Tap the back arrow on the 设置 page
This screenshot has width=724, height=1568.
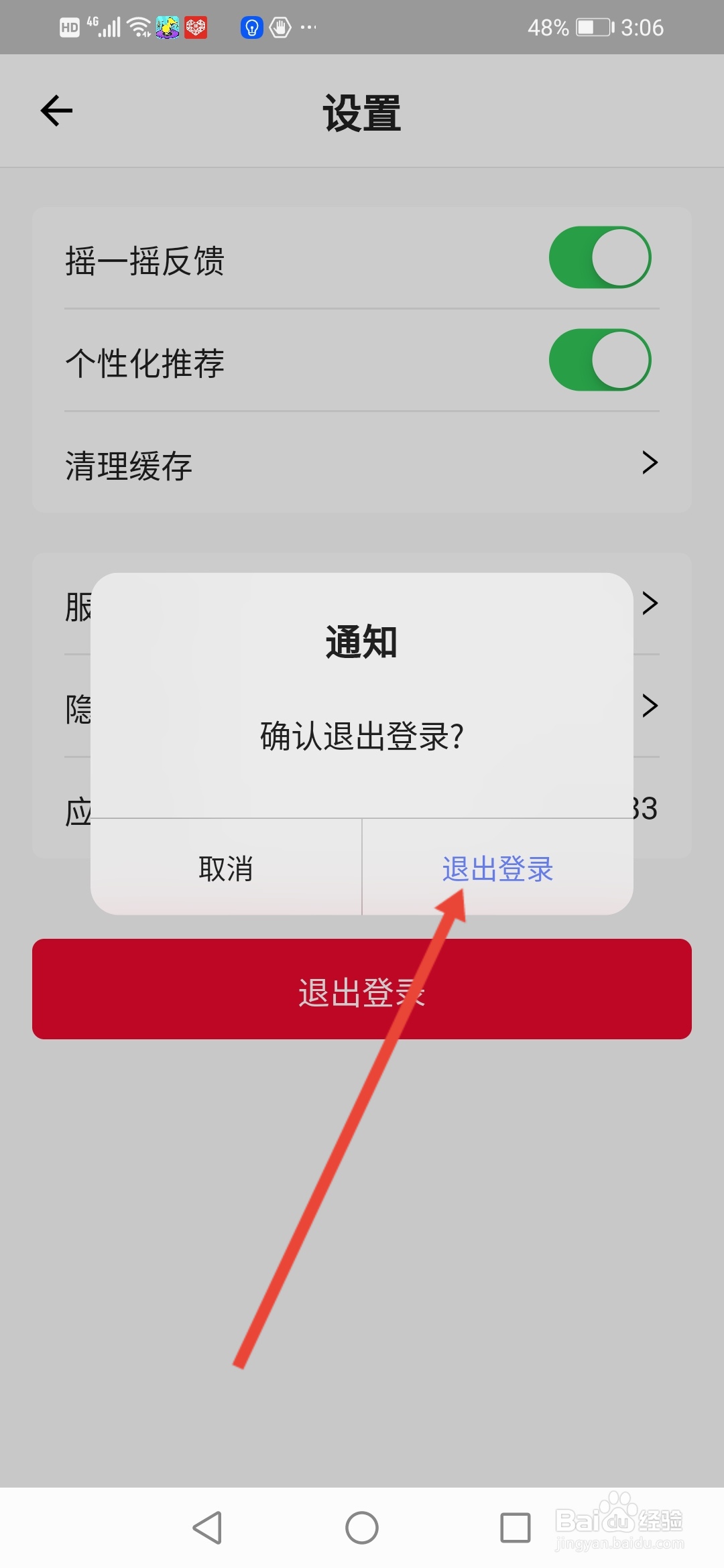point(55,111)
